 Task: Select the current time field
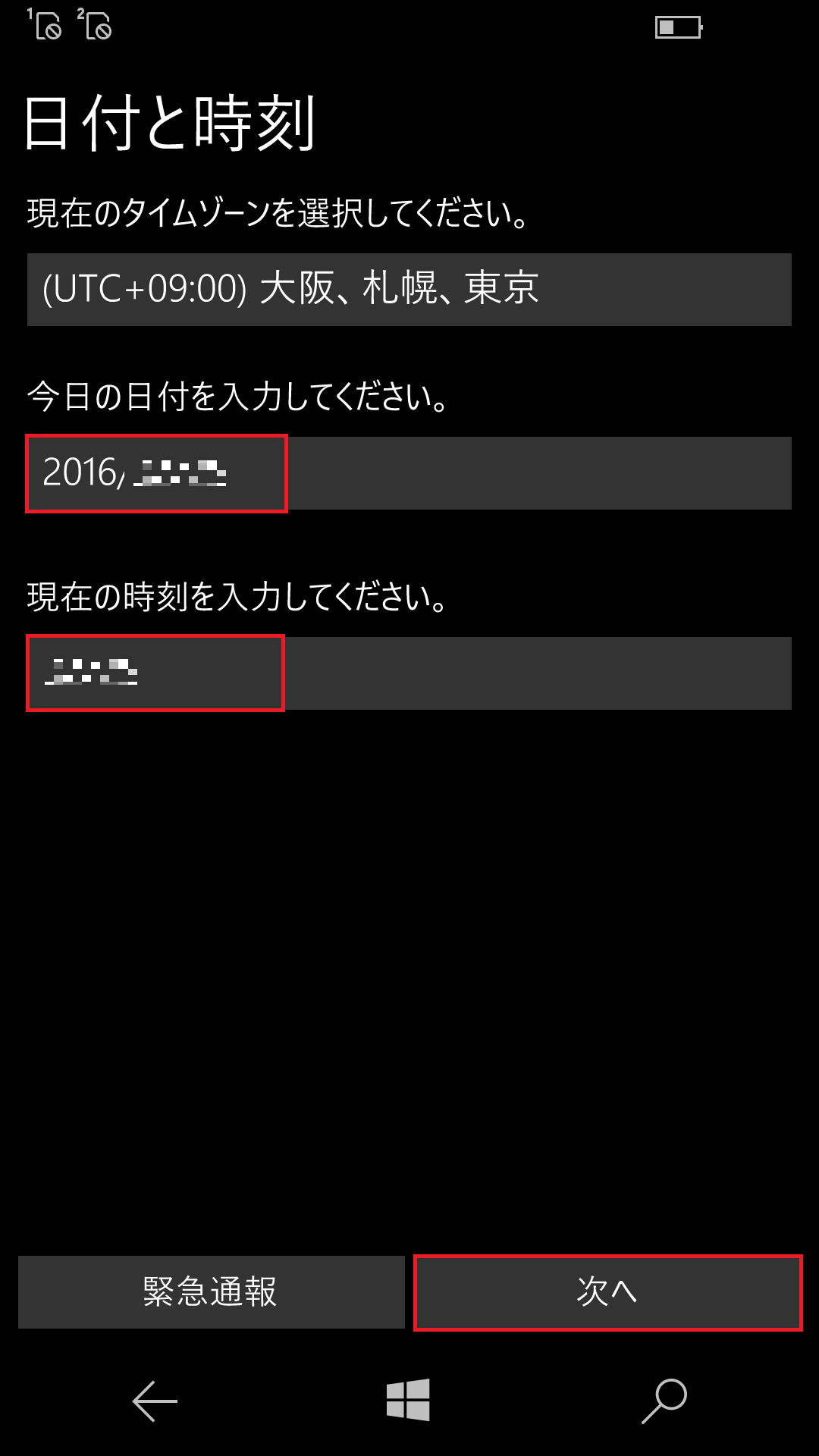pyautogui.click(x=409, y=673)
